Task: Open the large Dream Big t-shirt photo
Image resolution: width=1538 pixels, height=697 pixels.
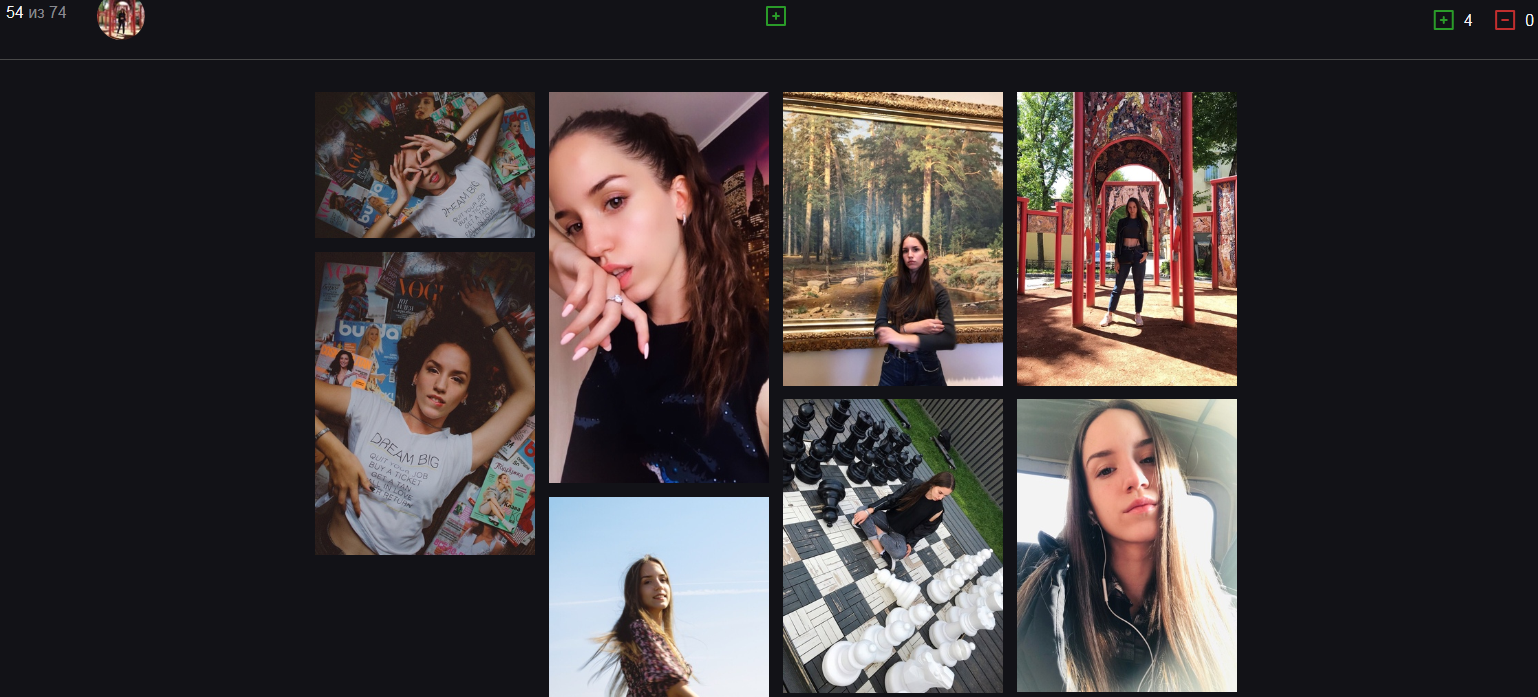Action: [x=424, y=403]
